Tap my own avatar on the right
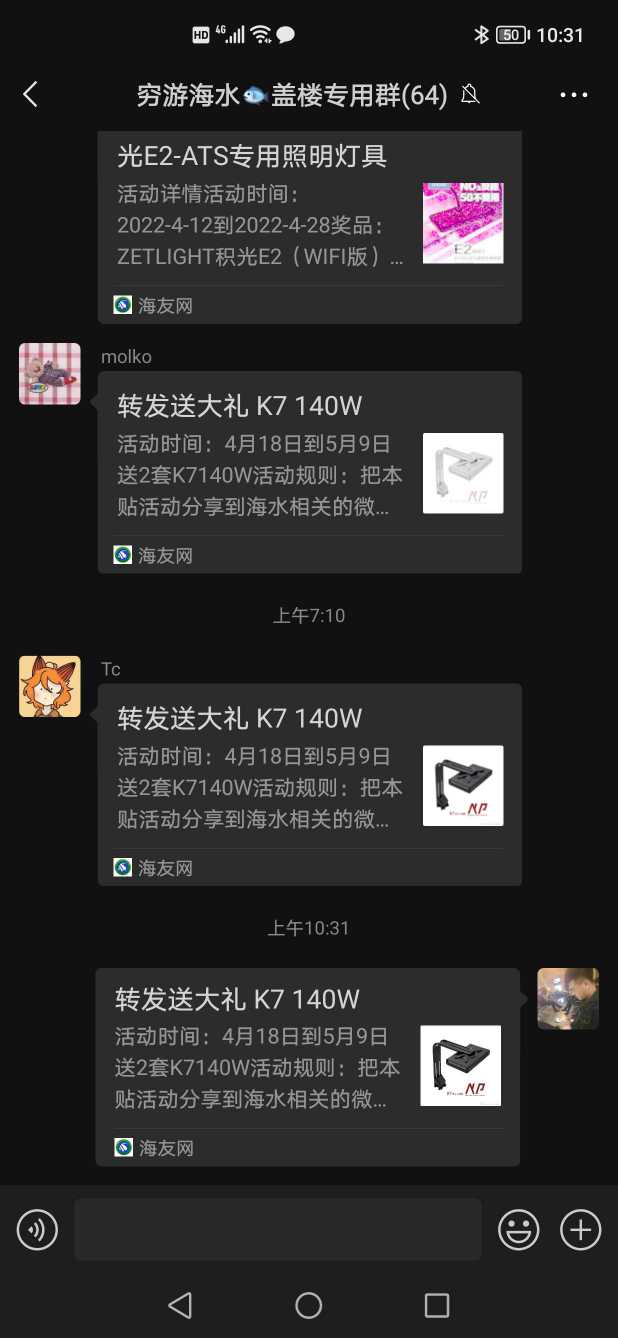 (568, 998)
